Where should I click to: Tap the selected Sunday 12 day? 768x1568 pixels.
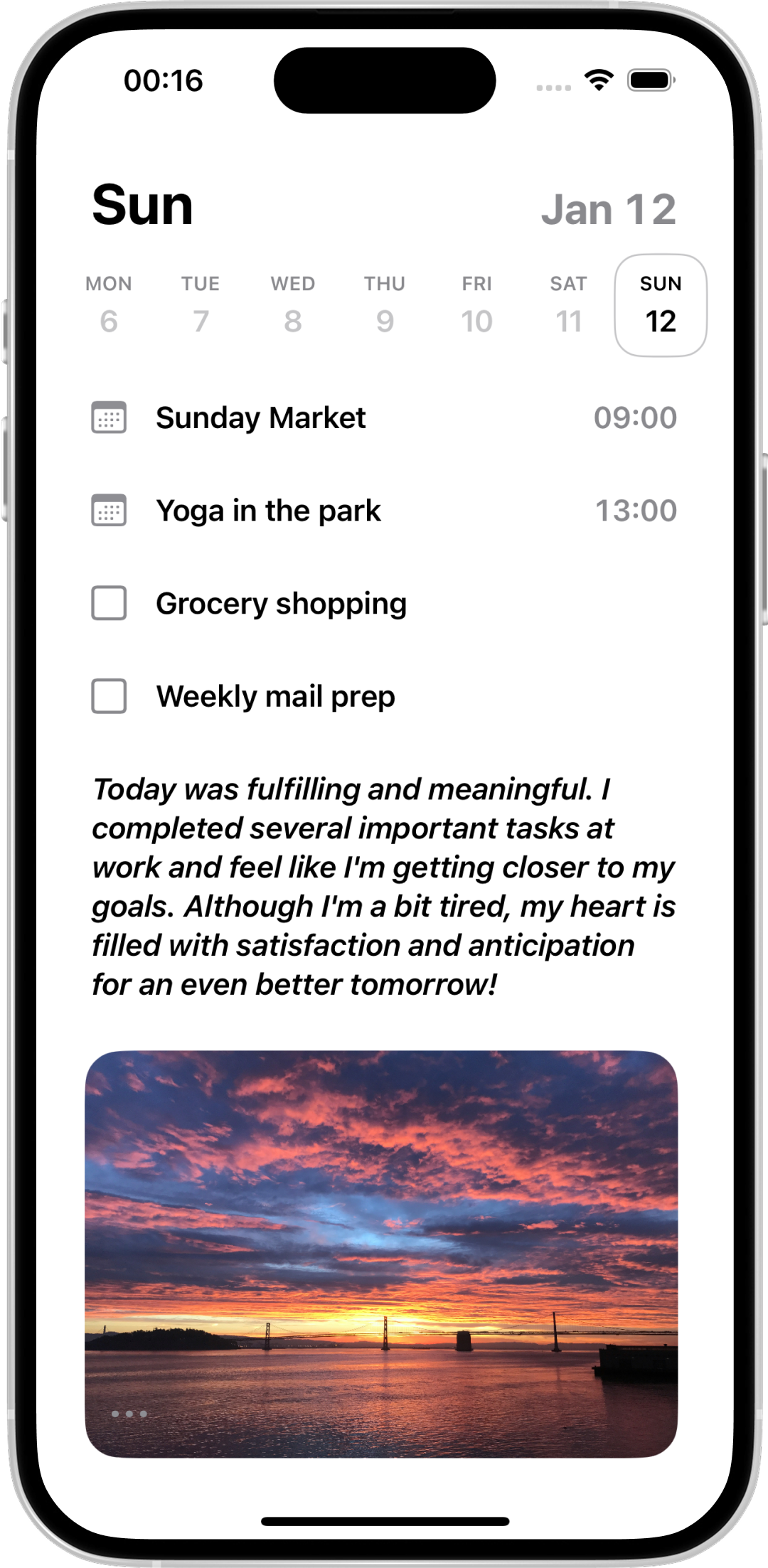pyautogui.click(x=660, y=304)
